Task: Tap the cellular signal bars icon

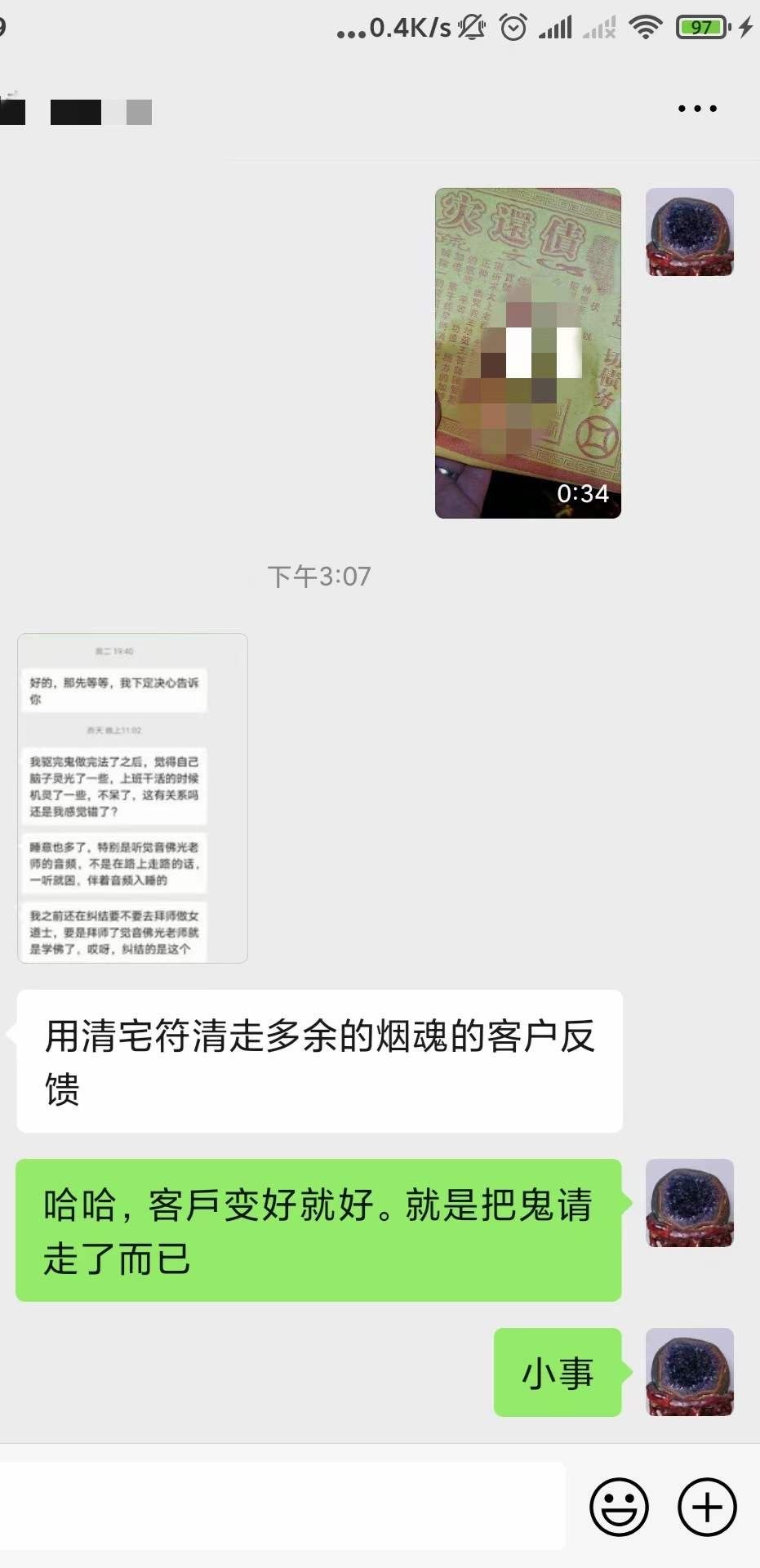Action: point(556,27)
